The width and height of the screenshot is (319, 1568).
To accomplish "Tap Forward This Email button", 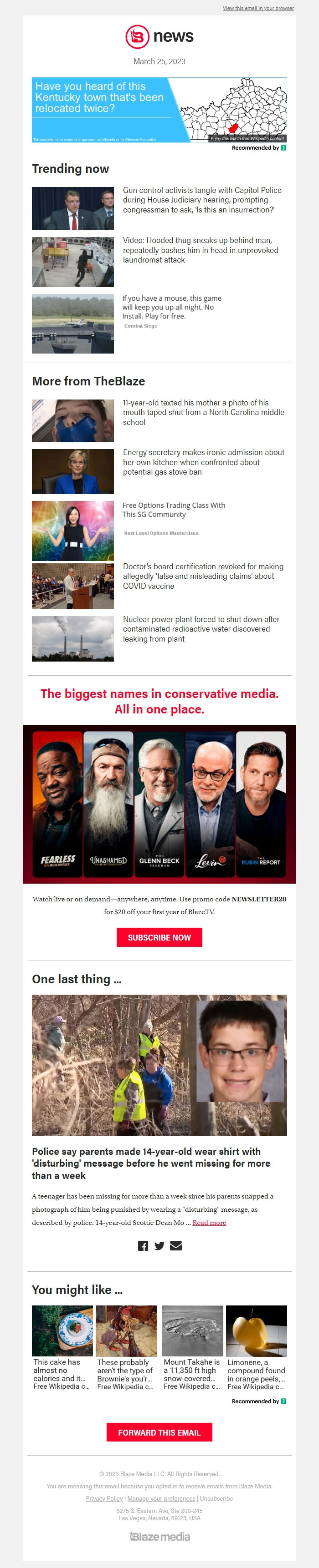I will coord(159,1432).
